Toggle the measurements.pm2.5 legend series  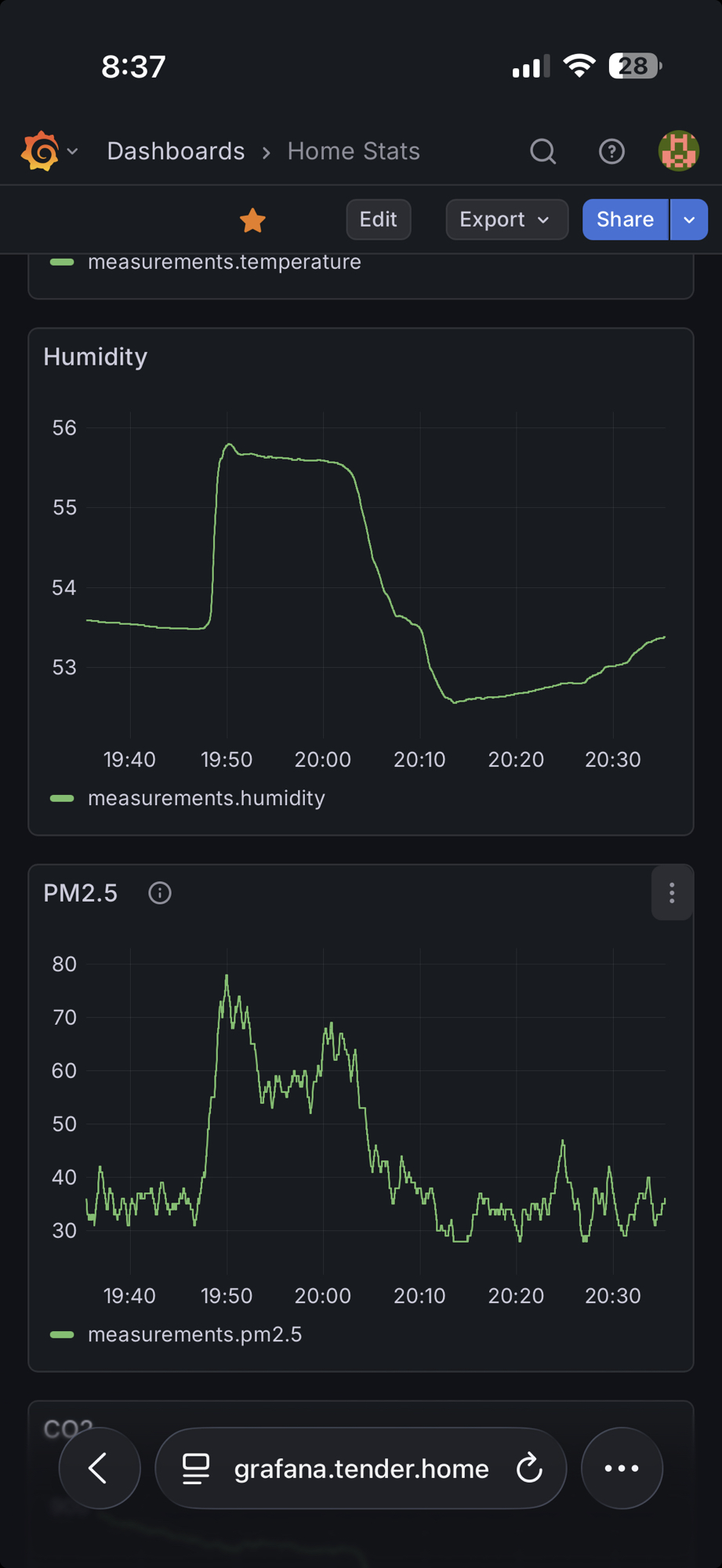point(194,1334)
